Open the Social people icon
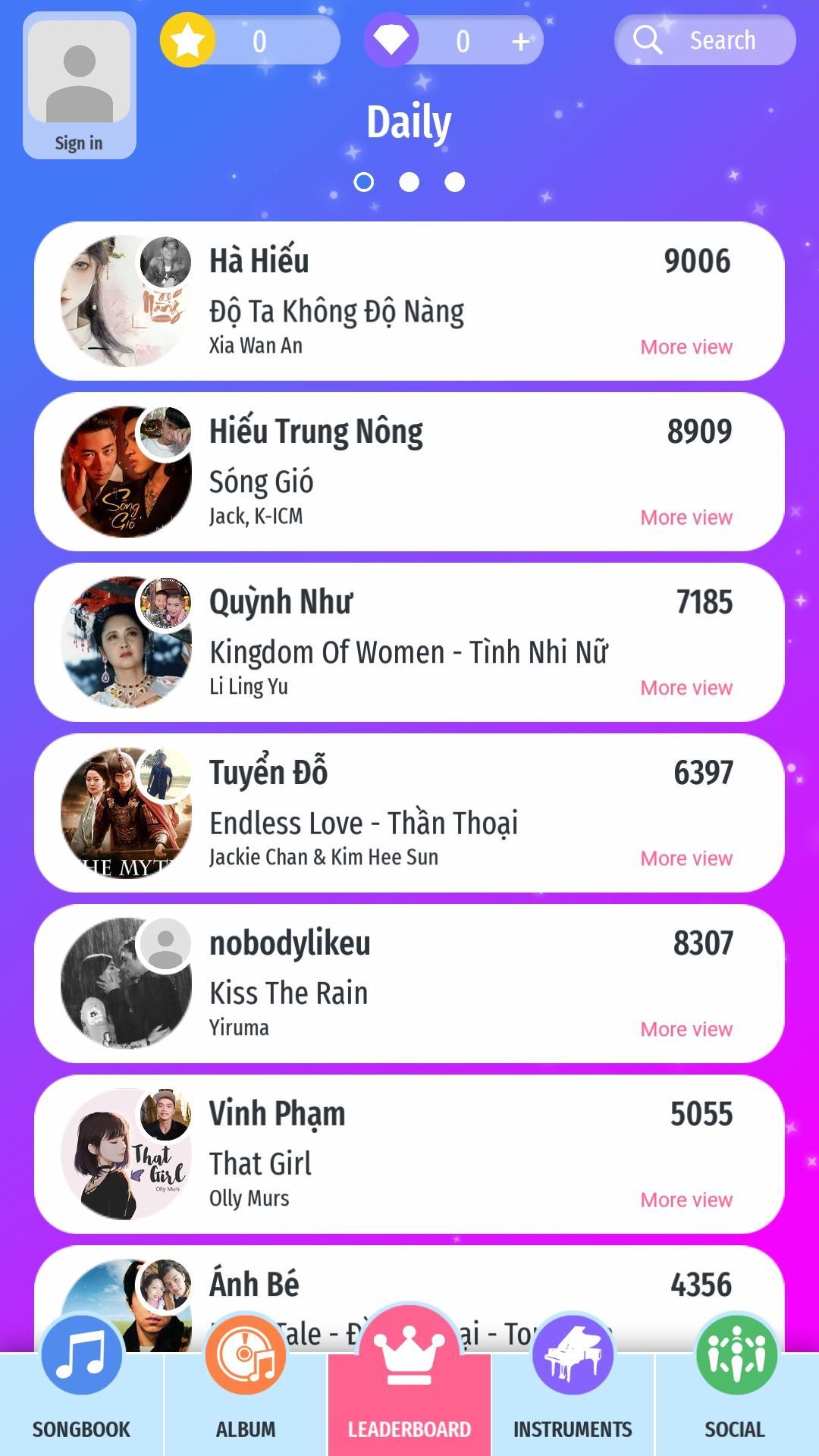 [737, 1357]
